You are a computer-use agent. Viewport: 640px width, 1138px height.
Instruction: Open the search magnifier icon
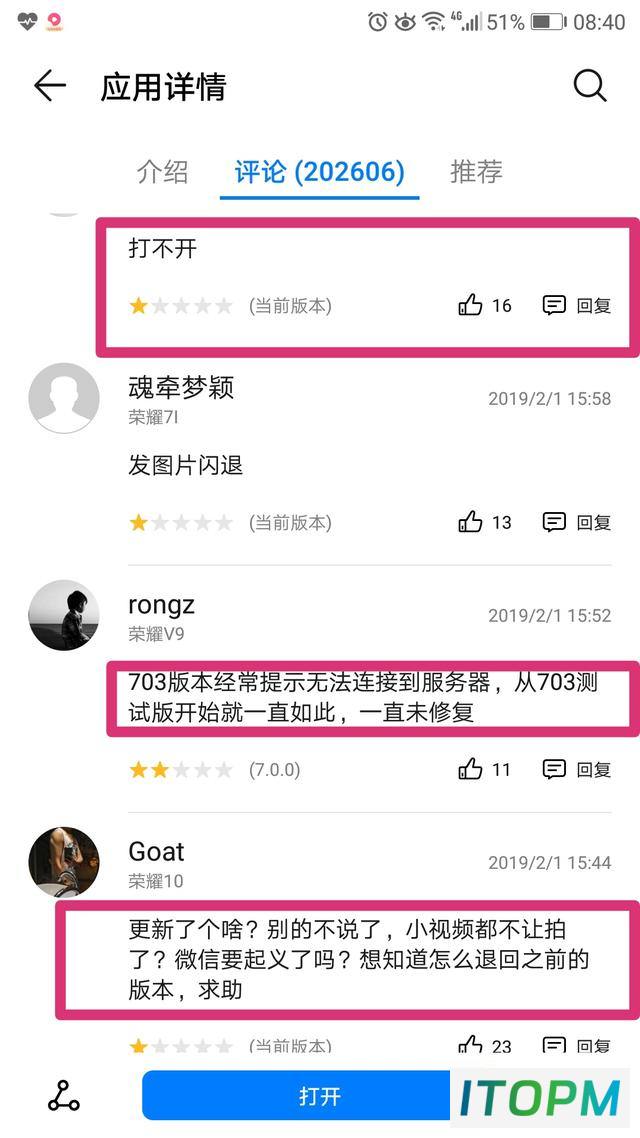point(589,86)
